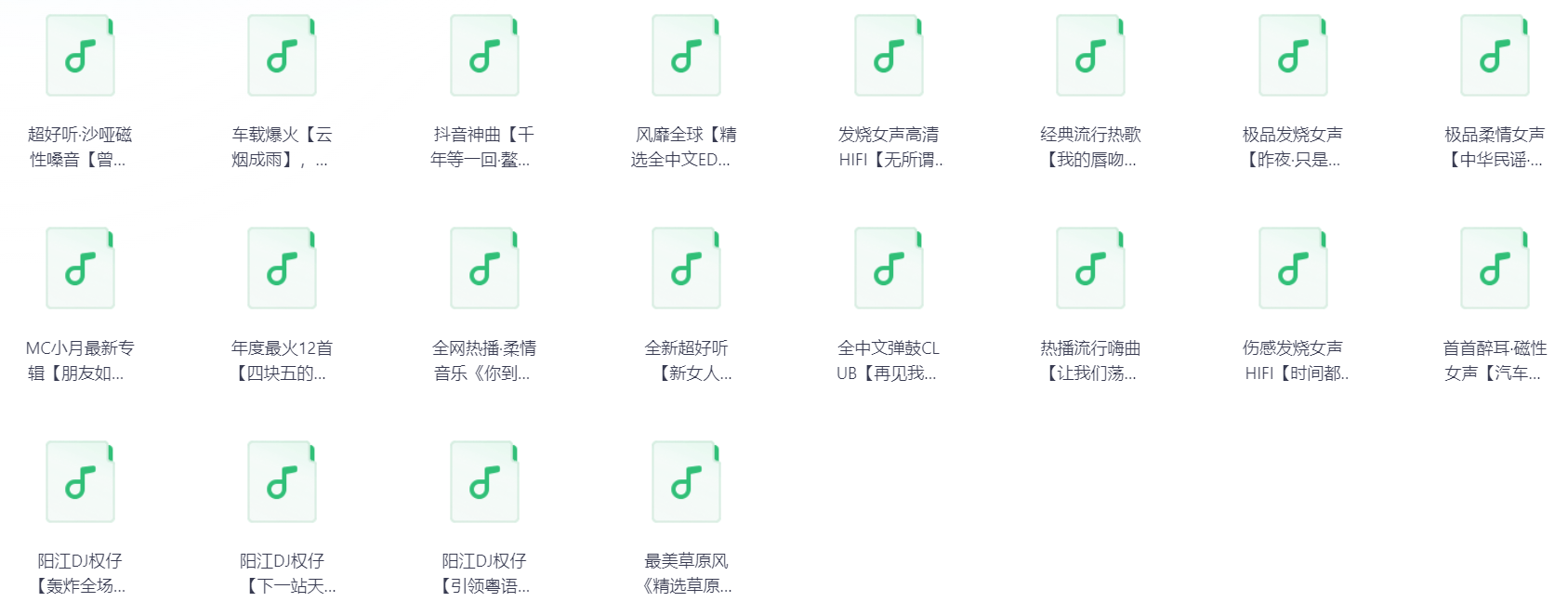
Task: Tap 首首醉耳·磁性女声【汽车 item
Action: coord(1495,268)
